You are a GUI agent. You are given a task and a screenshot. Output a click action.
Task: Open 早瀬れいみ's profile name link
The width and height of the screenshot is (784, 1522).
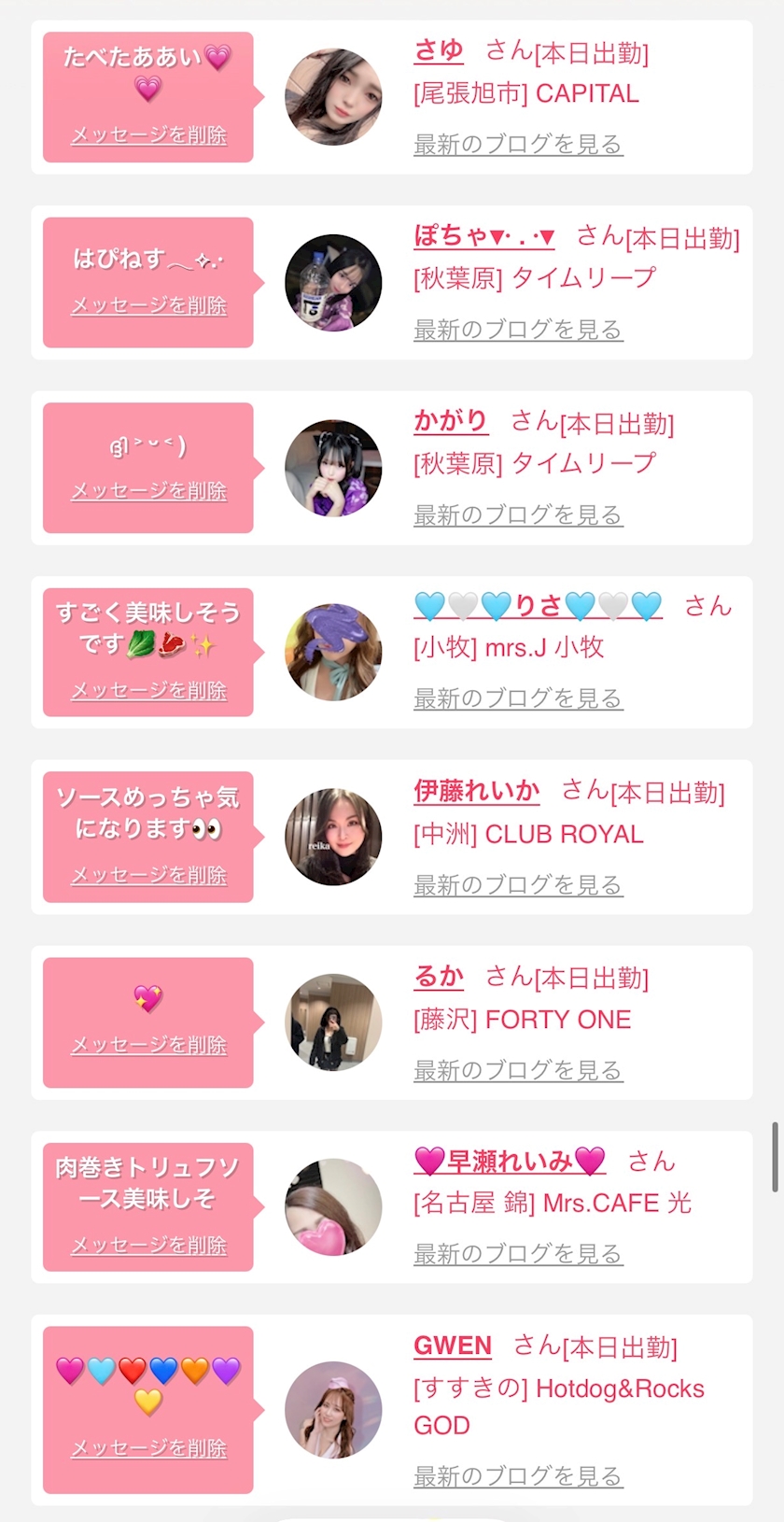pos(510,1162)
